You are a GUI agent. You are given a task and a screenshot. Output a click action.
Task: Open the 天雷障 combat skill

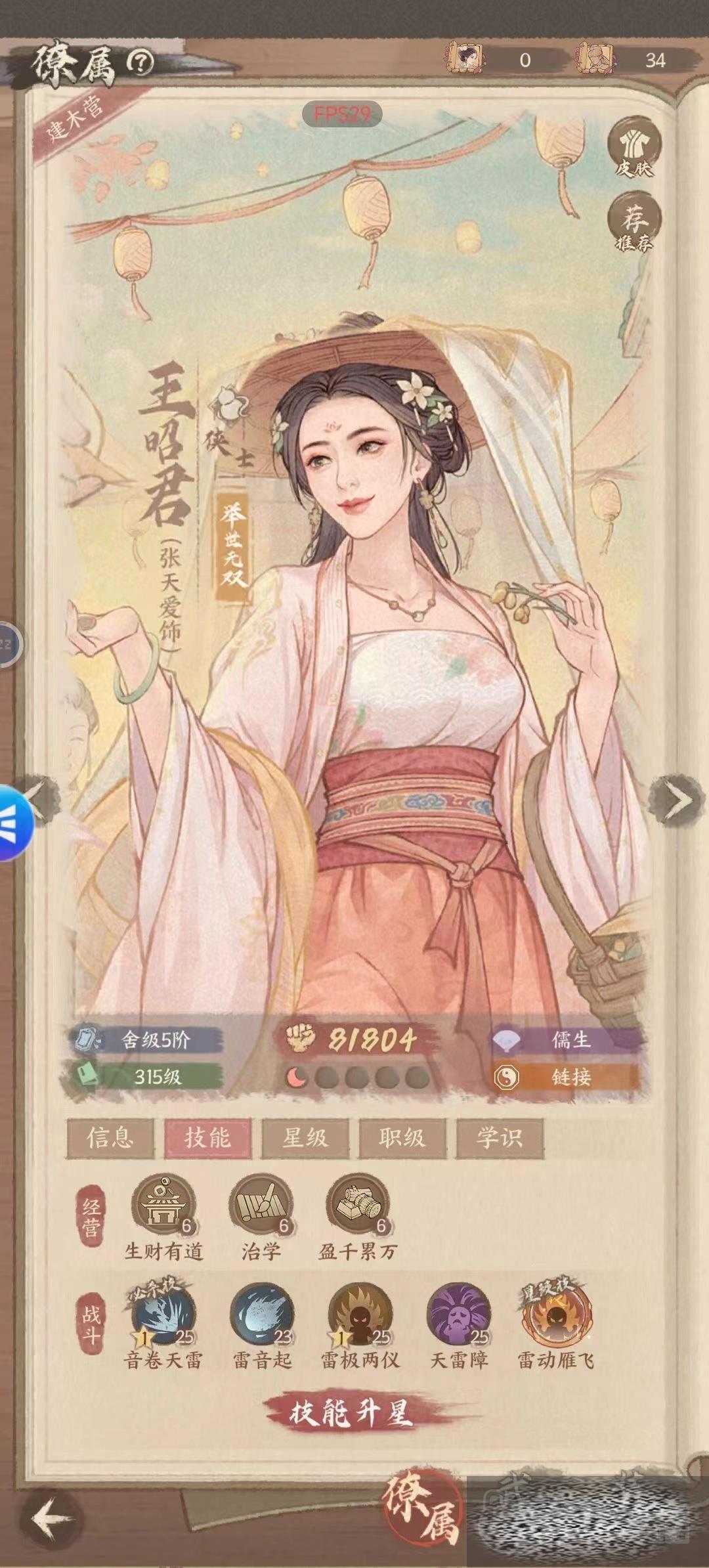coord(459,1316)
